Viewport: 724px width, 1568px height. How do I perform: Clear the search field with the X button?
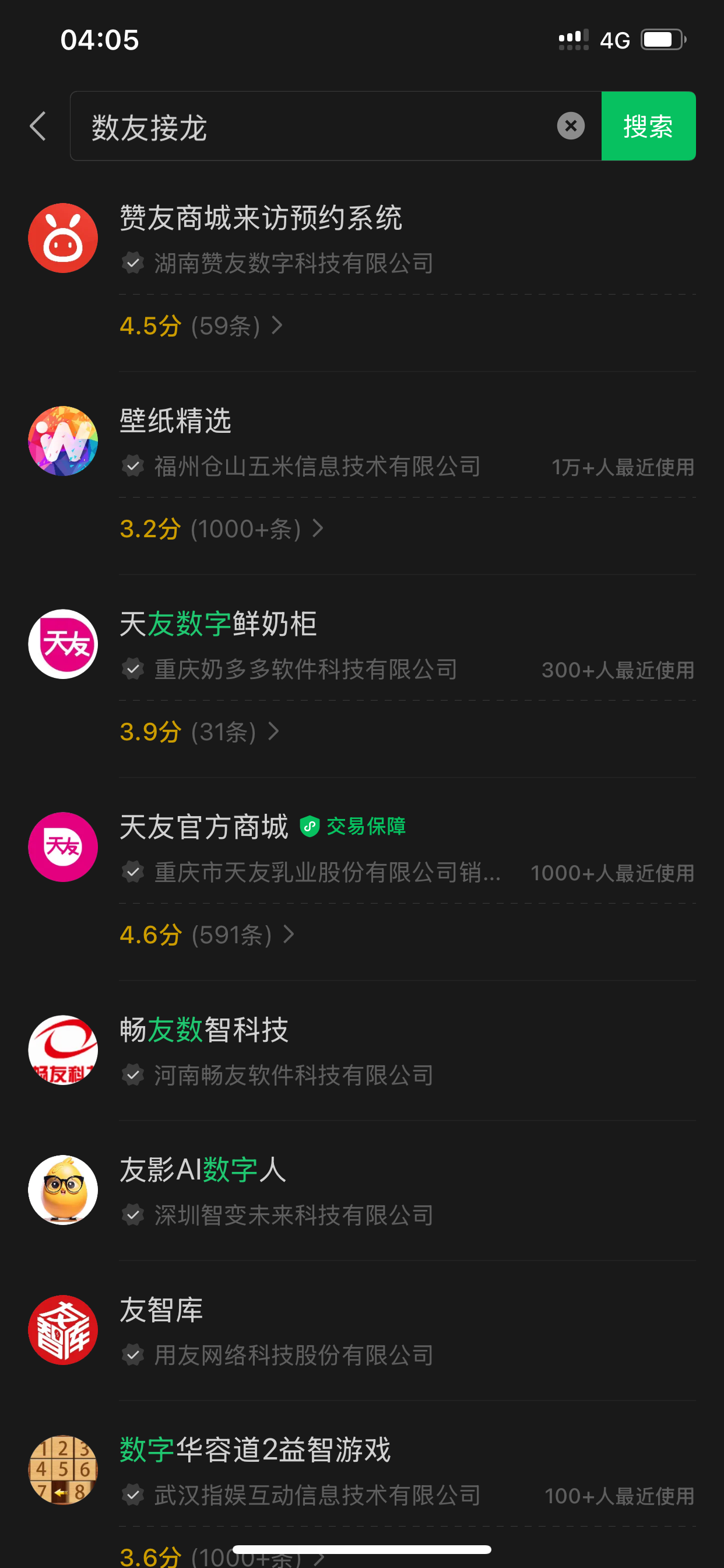(570, 126)
